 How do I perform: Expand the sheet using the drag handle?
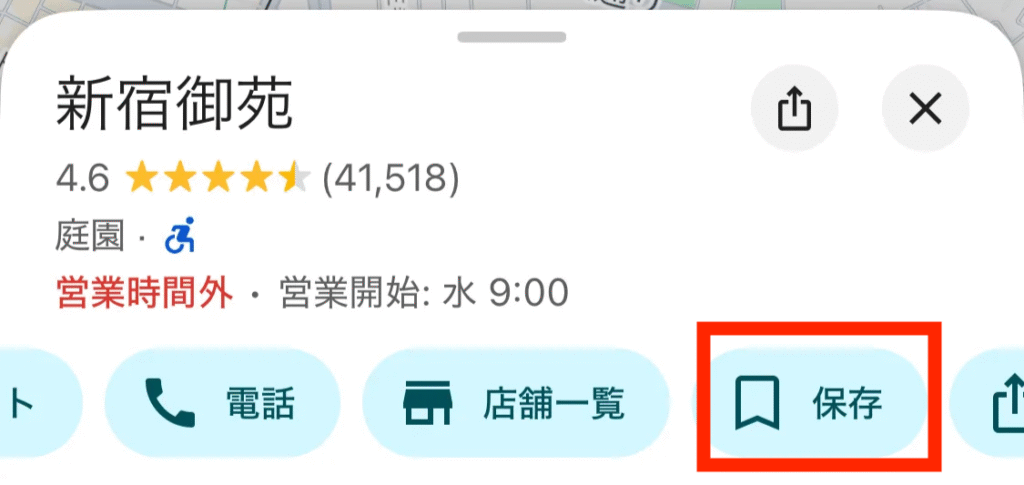(x=511, y=37)
